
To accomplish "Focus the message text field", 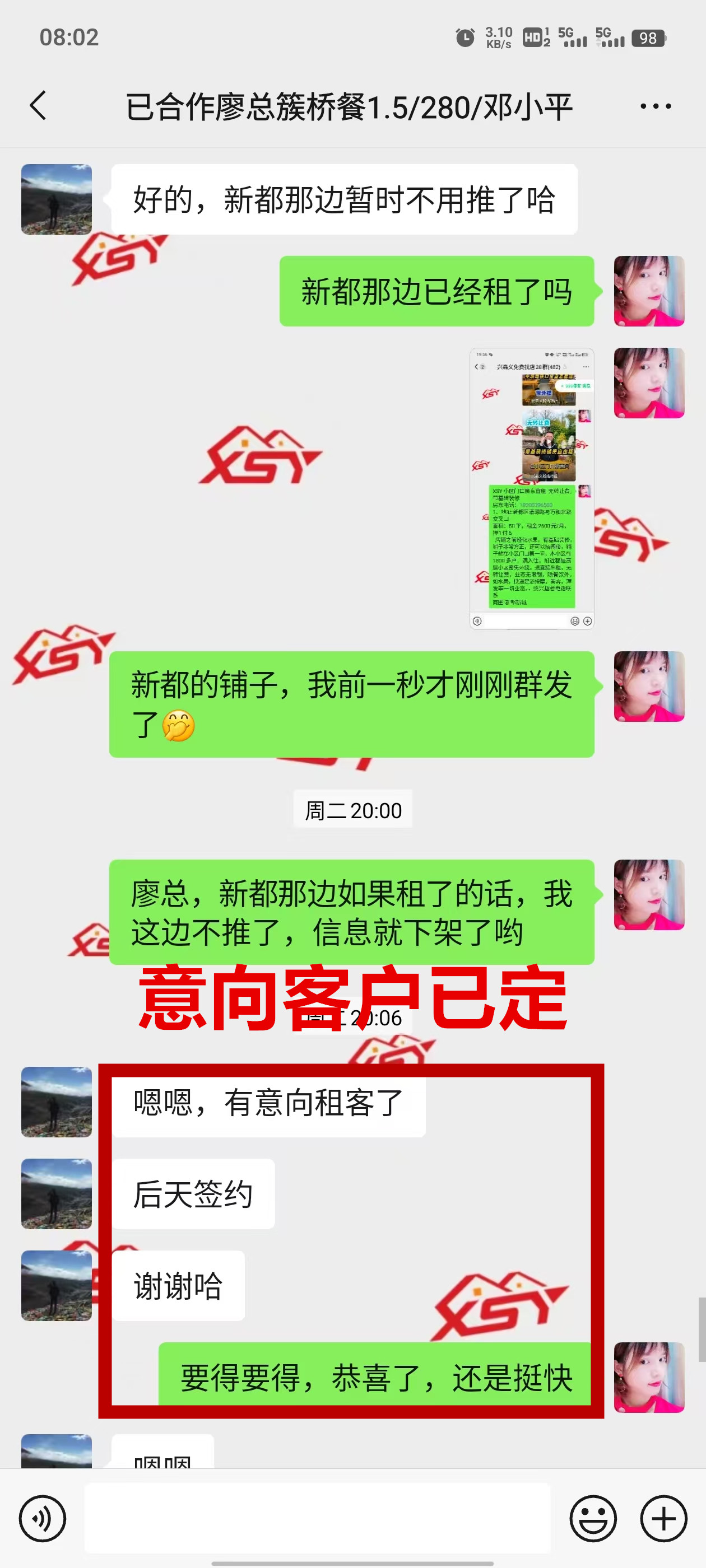I will pyautogui.click(x=317, y=1518).
